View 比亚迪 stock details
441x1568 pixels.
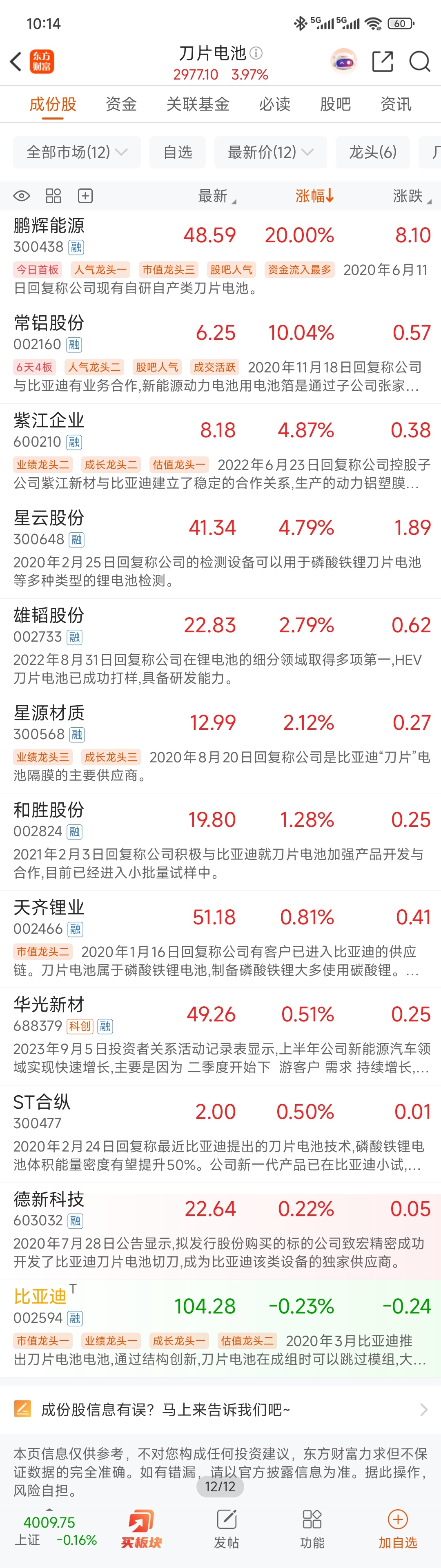tap(40, 1296)
